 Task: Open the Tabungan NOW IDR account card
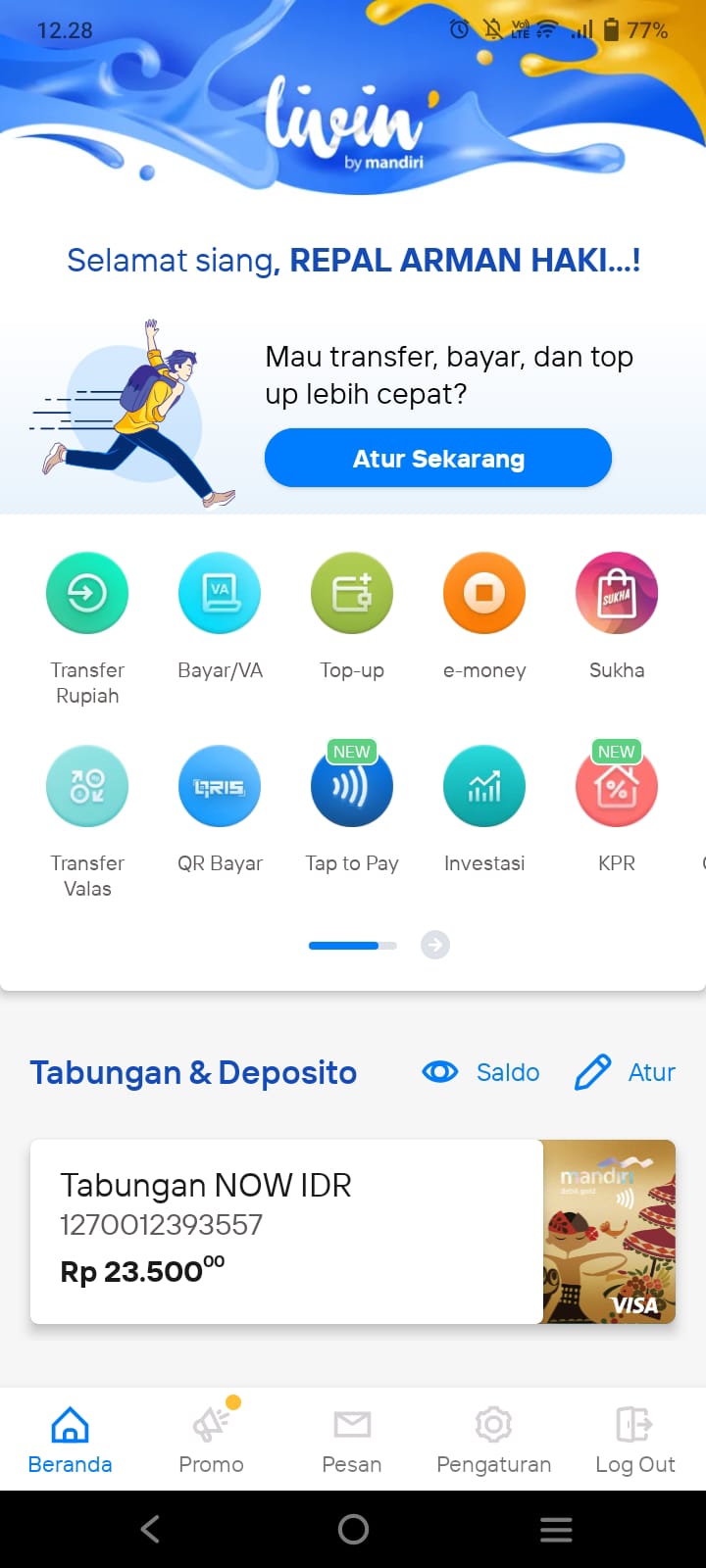coord(353,1232)
